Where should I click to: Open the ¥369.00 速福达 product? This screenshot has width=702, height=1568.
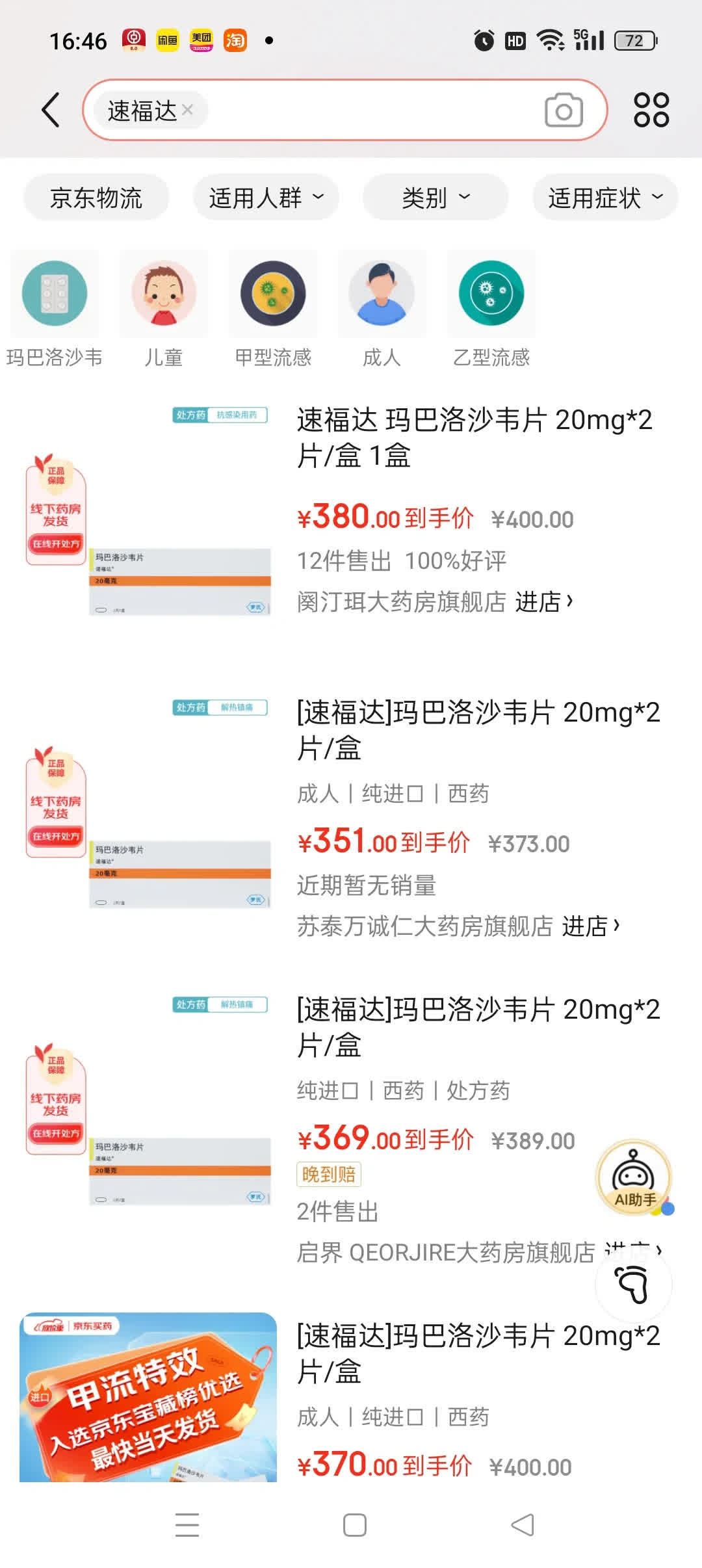478,1026
